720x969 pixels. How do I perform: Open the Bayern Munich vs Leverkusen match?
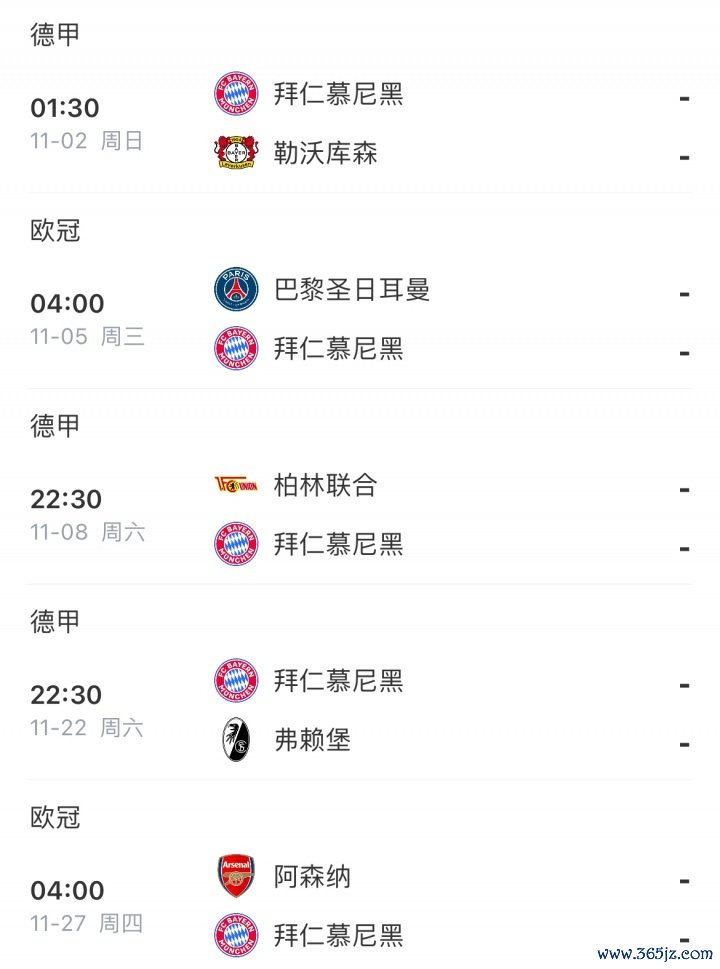360,124
